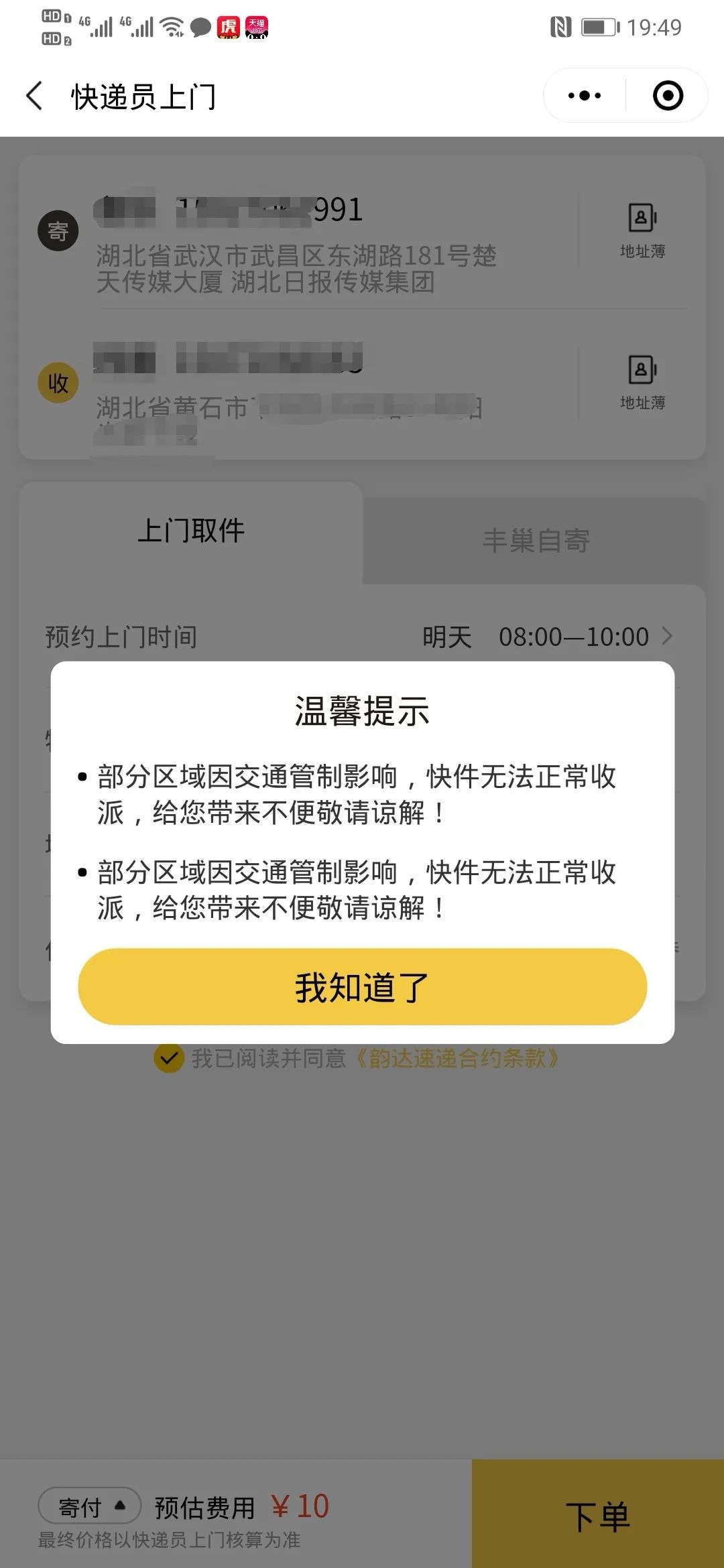Tap the mini-program capsule circle icon
Screen dimensions: 724x1568
[668, 95]
